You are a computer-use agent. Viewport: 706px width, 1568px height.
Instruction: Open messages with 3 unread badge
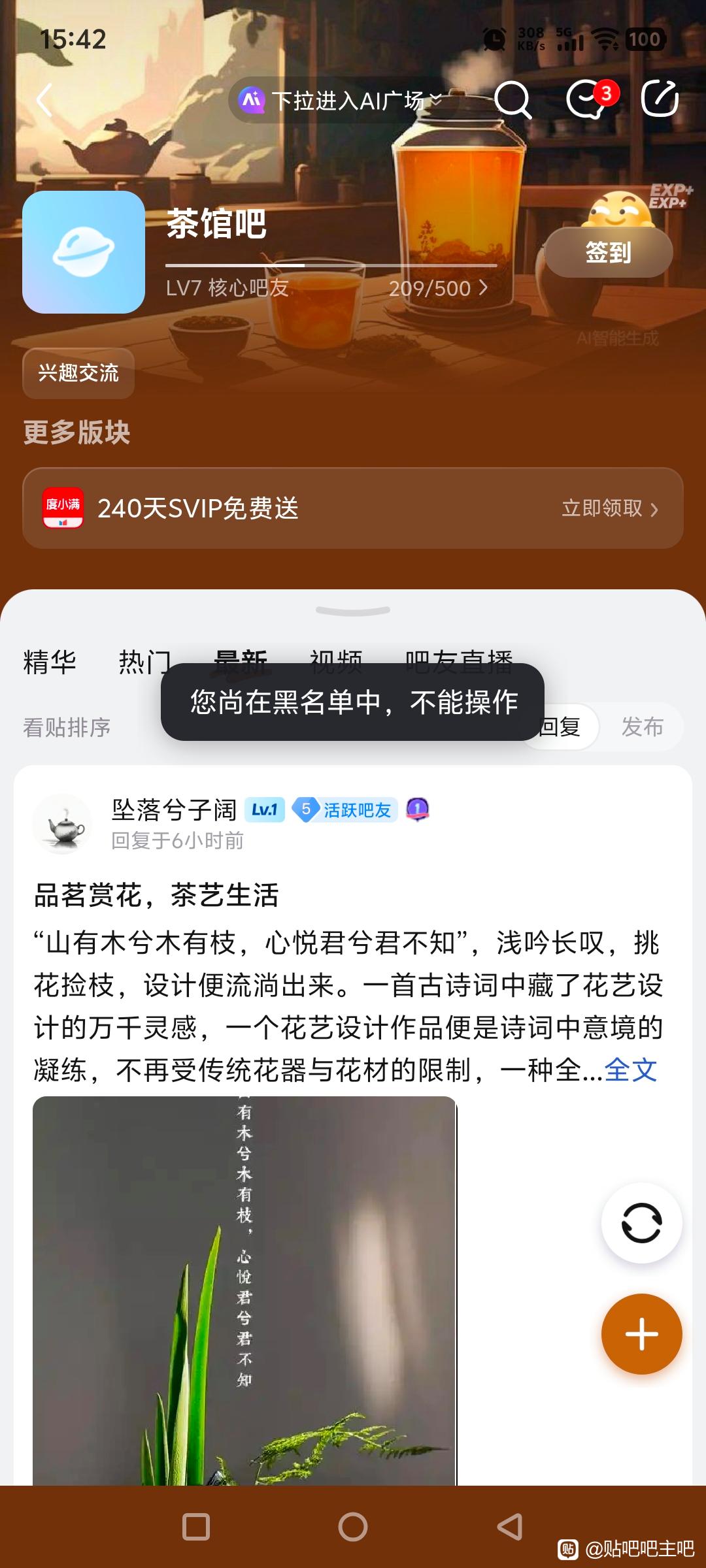[x=586, y=100]
